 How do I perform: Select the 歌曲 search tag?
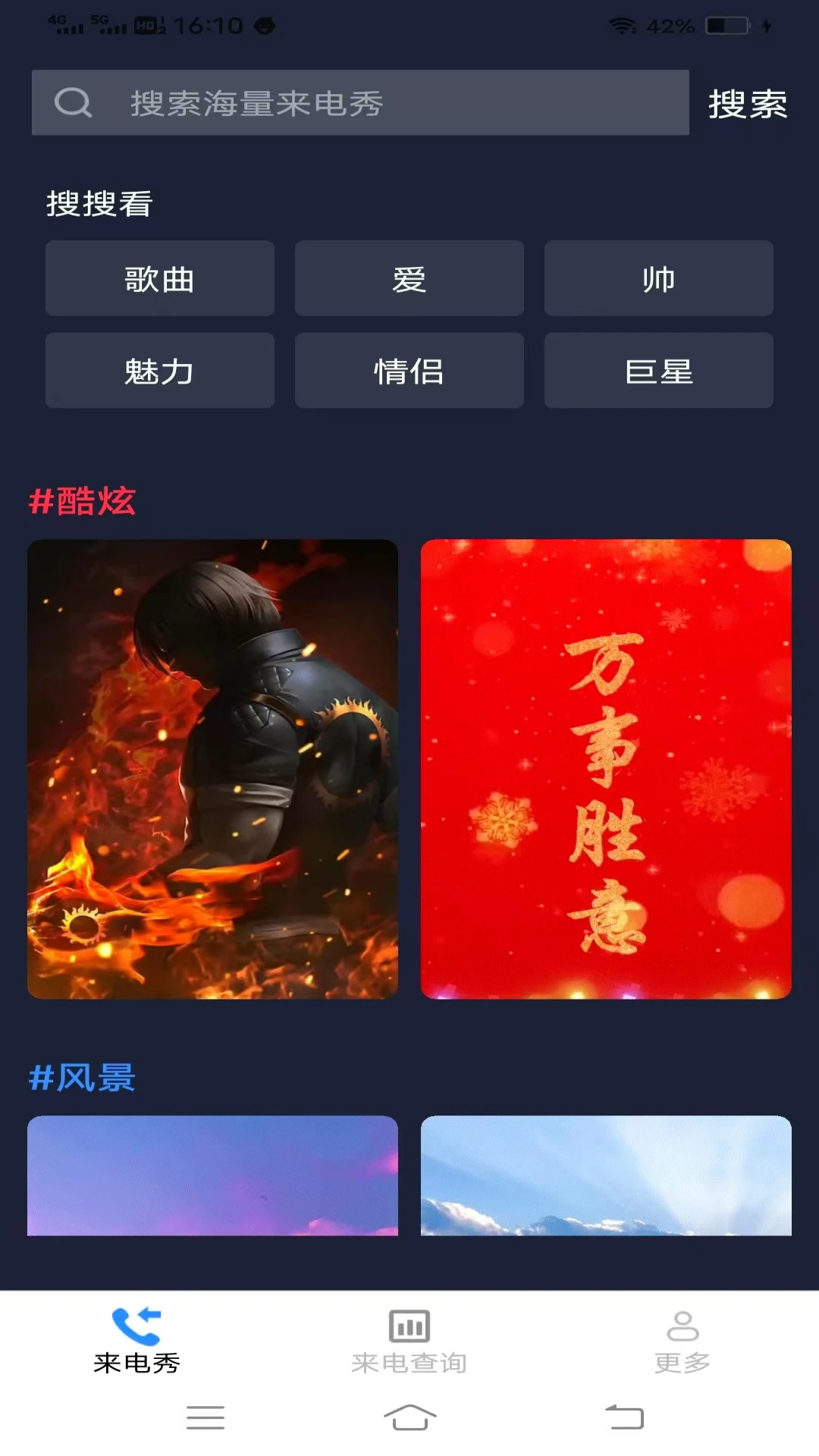pos(159,278)
